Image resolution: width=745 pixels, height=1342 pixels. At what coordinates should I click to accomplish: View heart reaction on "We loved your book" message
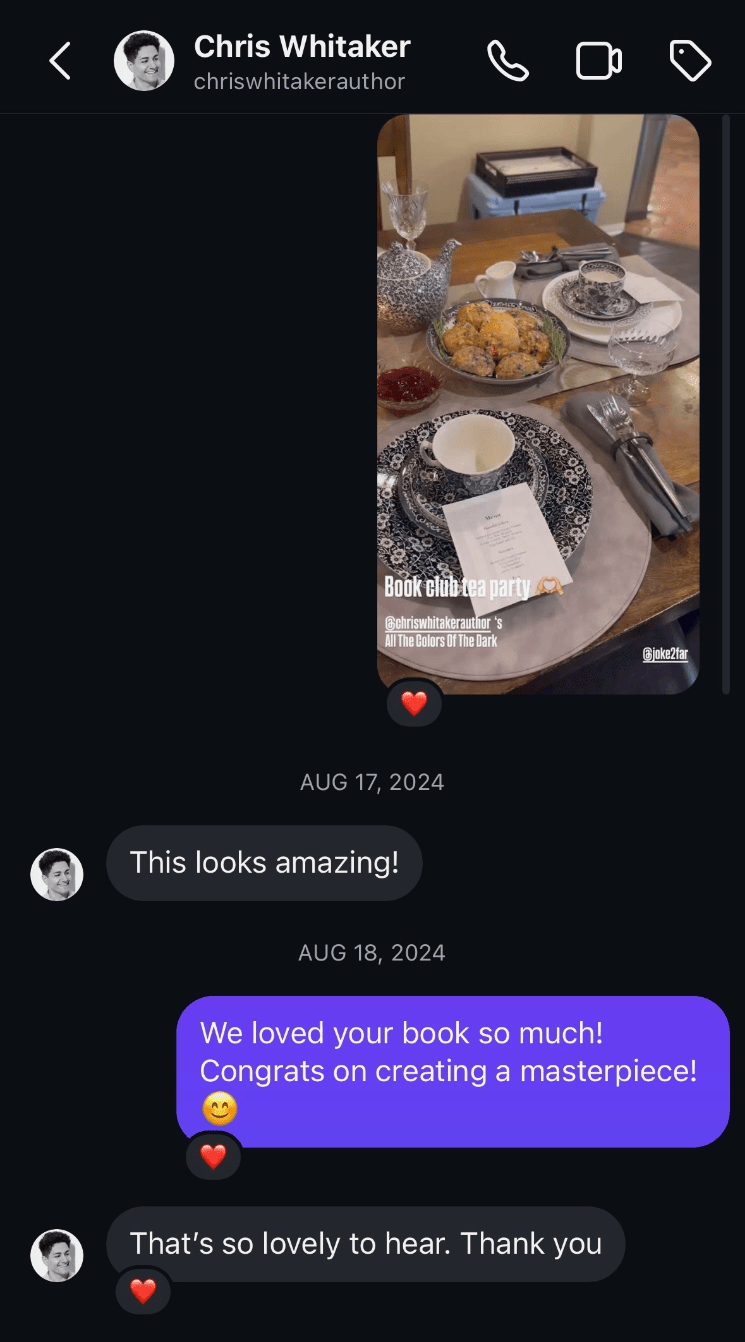(213, 1157)
